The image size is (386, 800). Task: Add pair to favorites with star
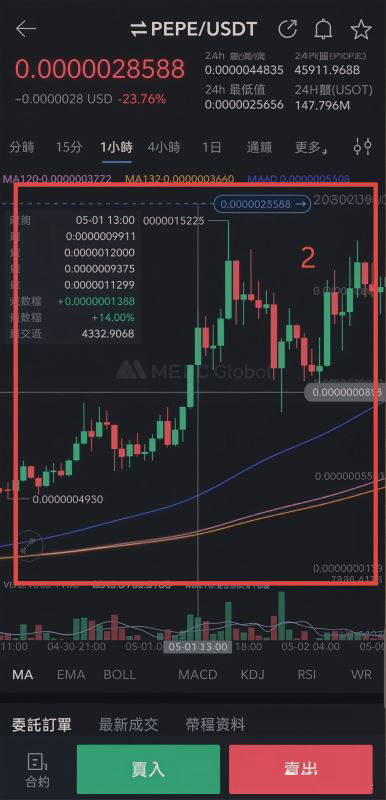point(361,29)
